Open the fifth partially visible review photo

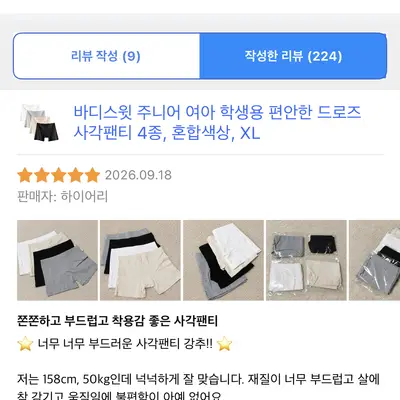tap(375, 260)
